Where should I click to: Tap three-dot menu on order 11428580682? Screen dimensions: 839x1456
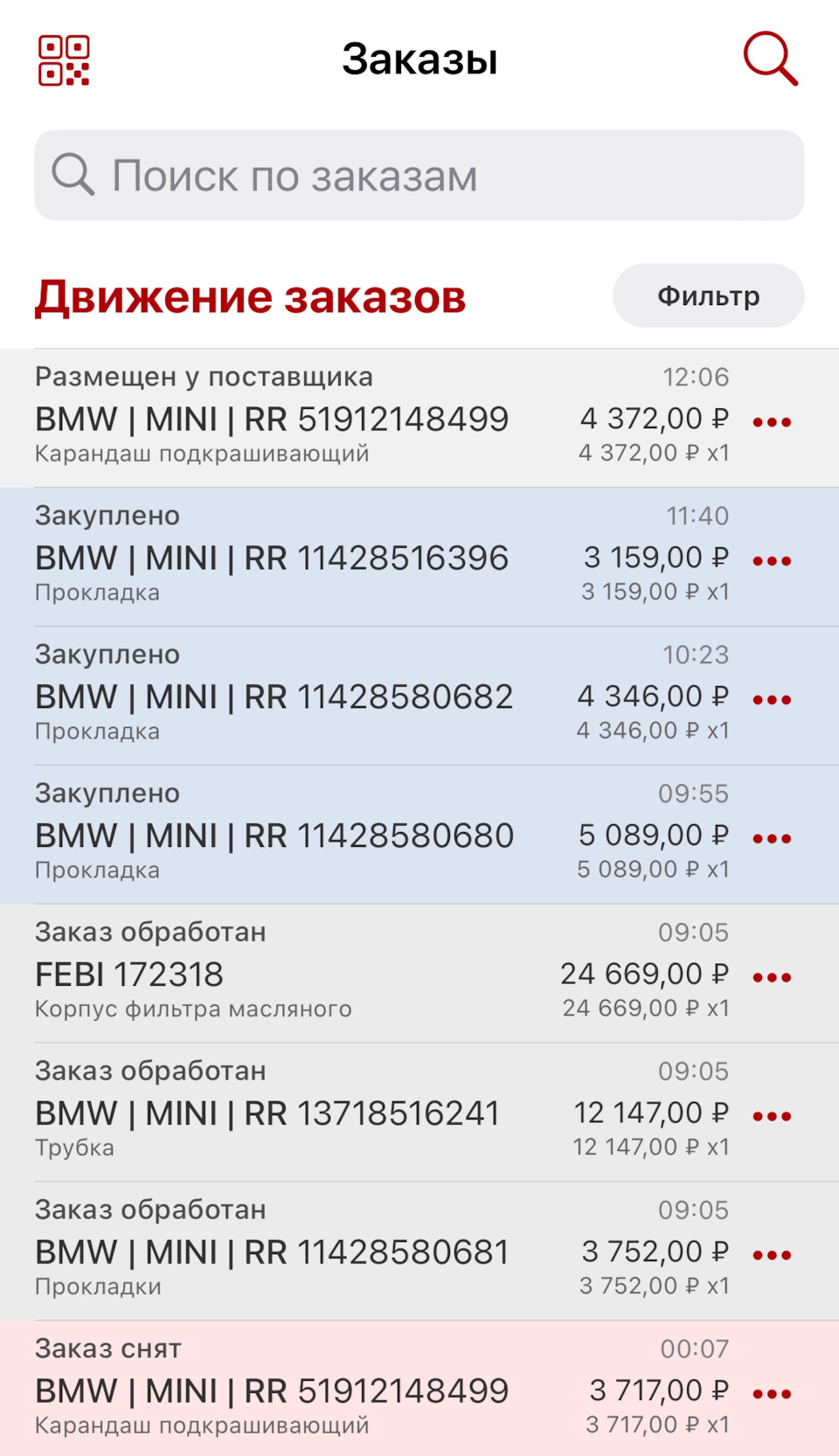pos(773,697)
